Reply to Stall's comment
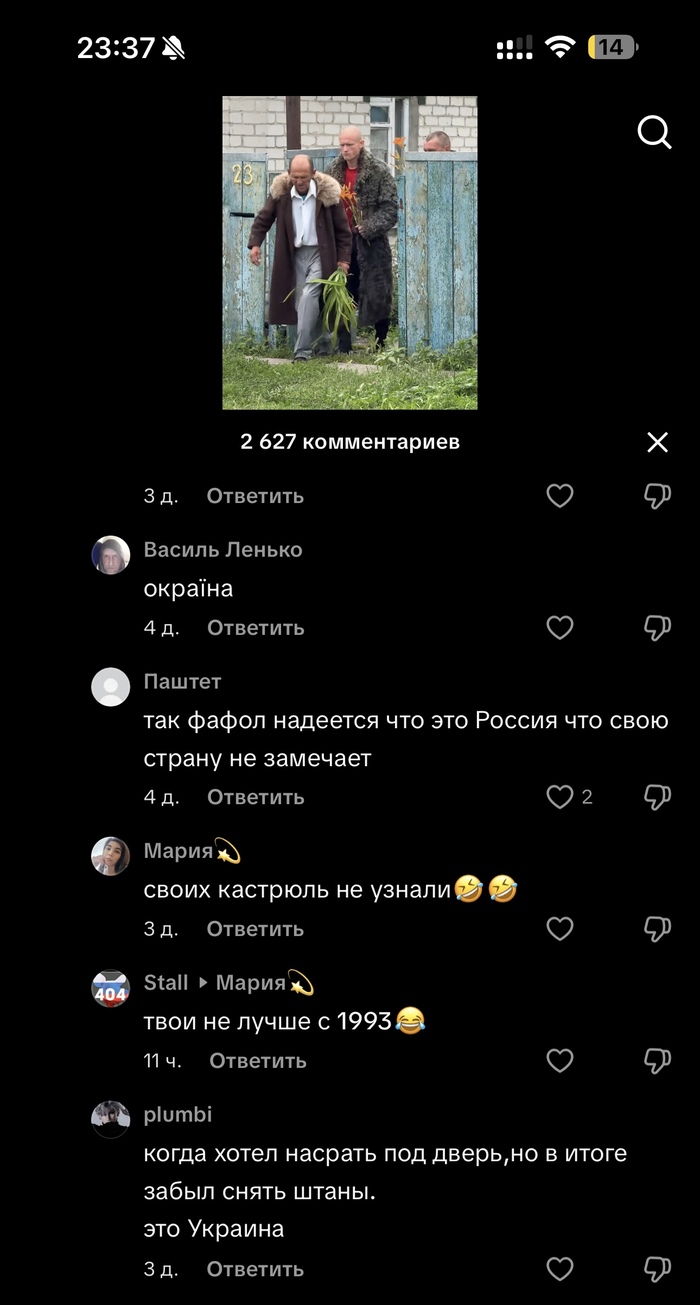 click(257, 1061)
